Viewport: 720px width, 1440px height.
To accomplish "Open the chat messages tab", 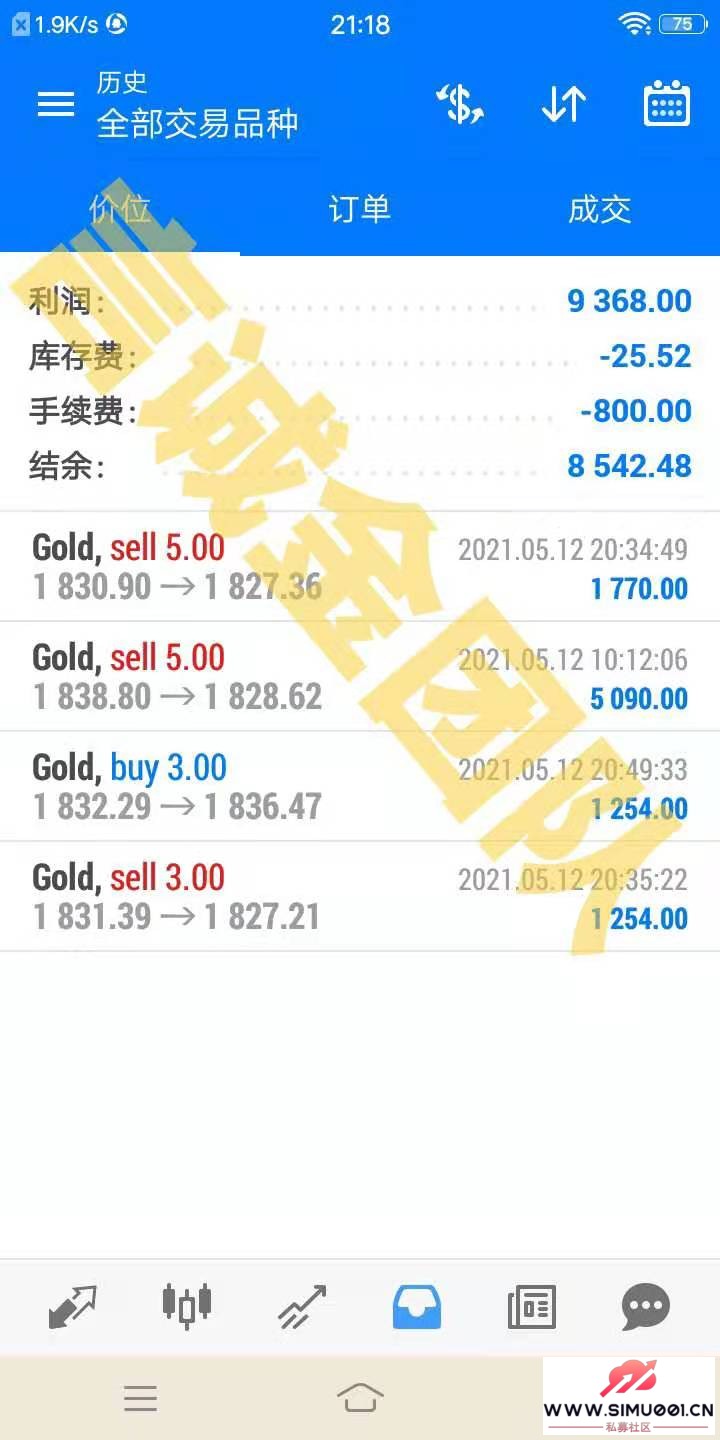I will tap(646, 1306).
